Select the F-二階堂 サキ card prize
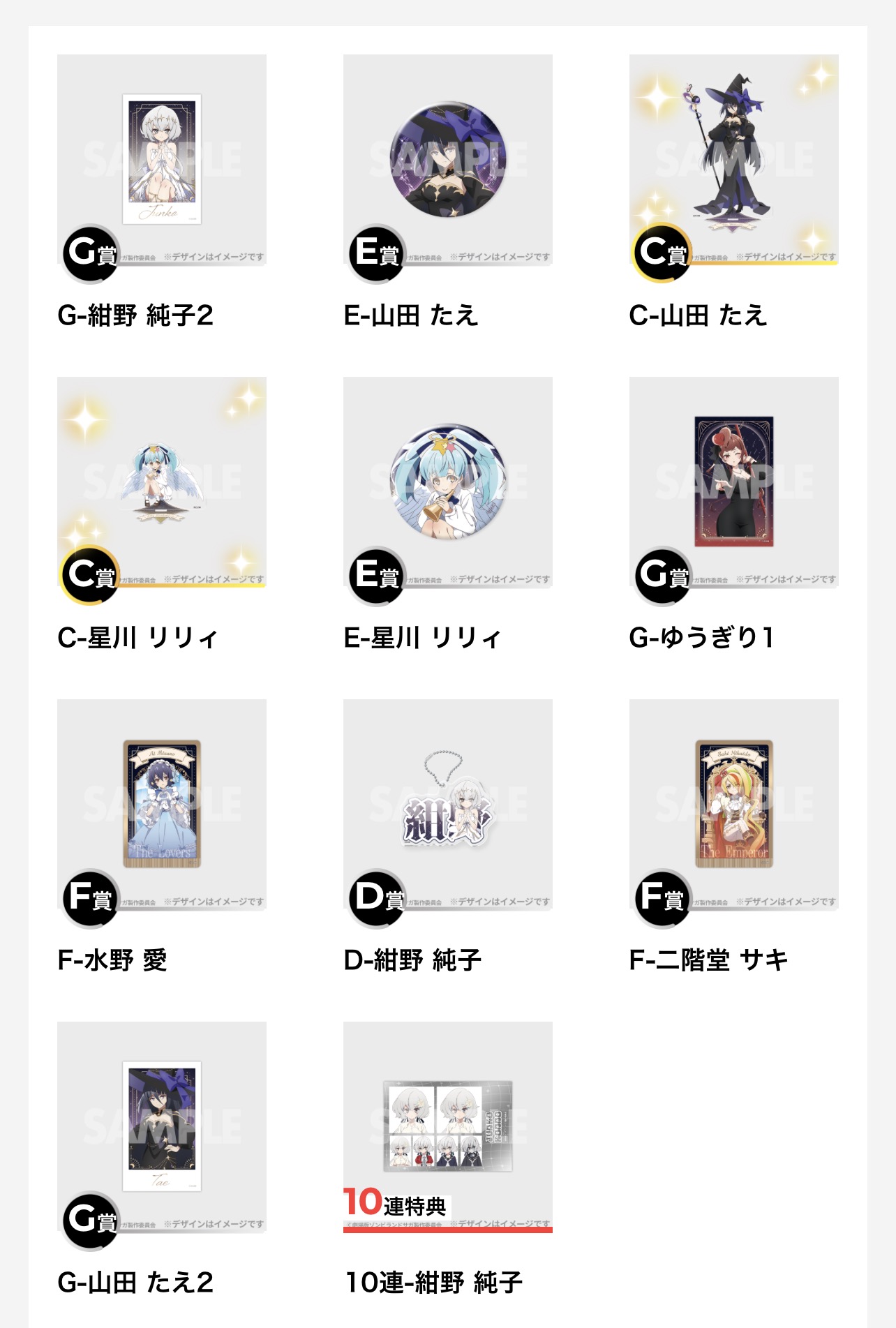The image size is (896, 1328). 733,805
